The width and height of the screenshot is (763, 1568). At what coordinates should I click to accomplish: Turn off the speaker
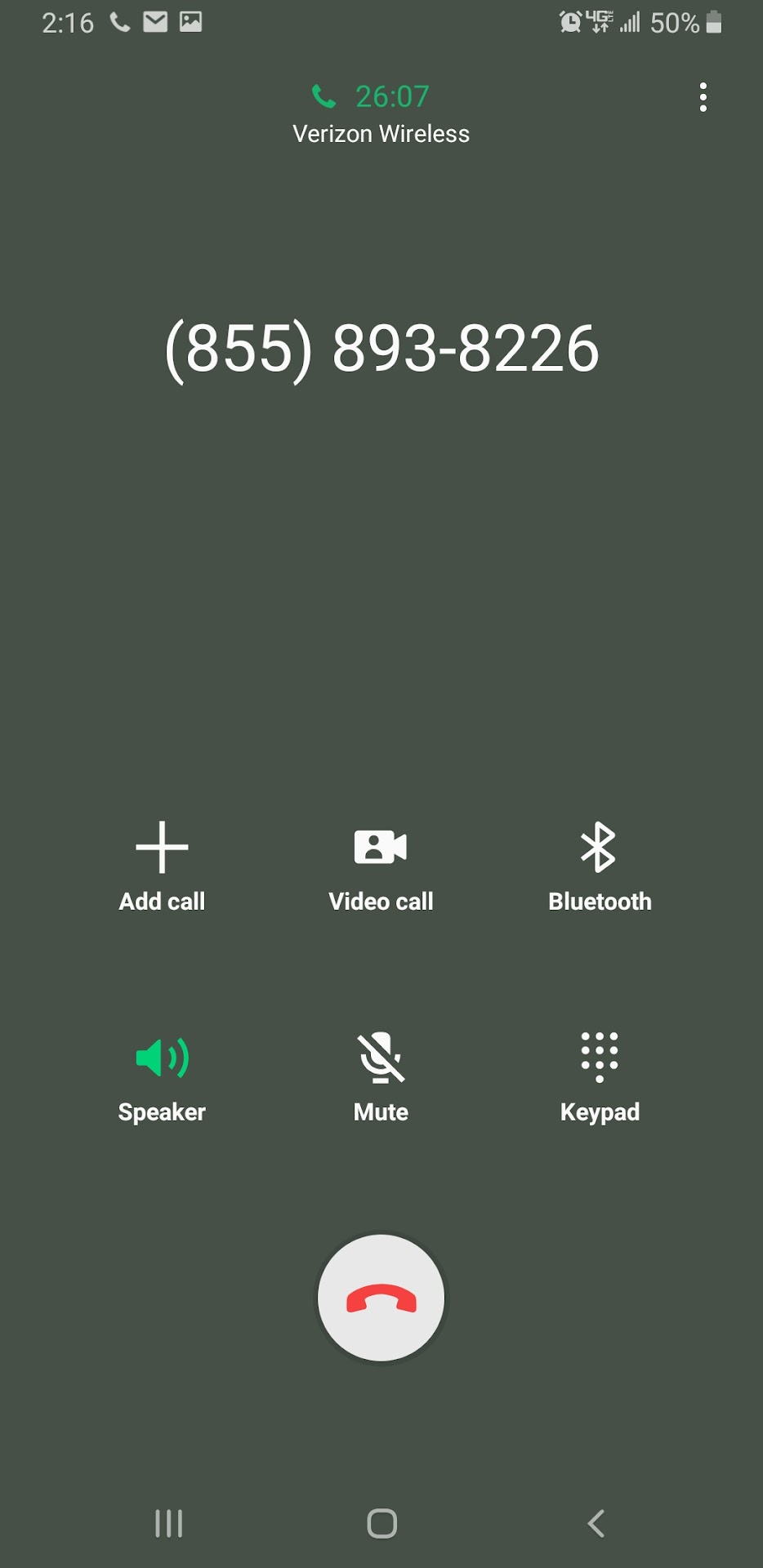point(162,1076)
